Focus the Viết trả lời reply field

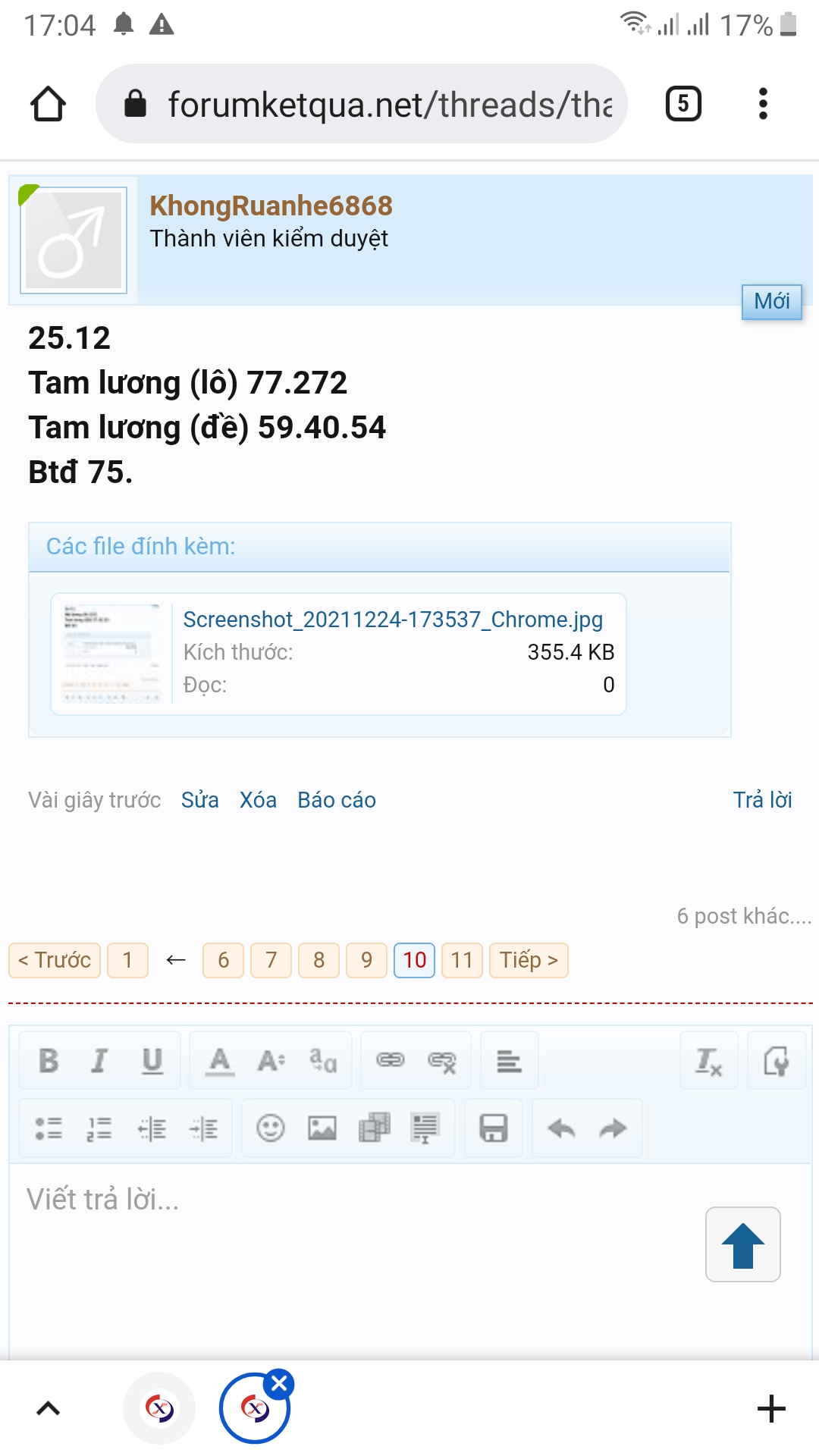coord(356,1259)
